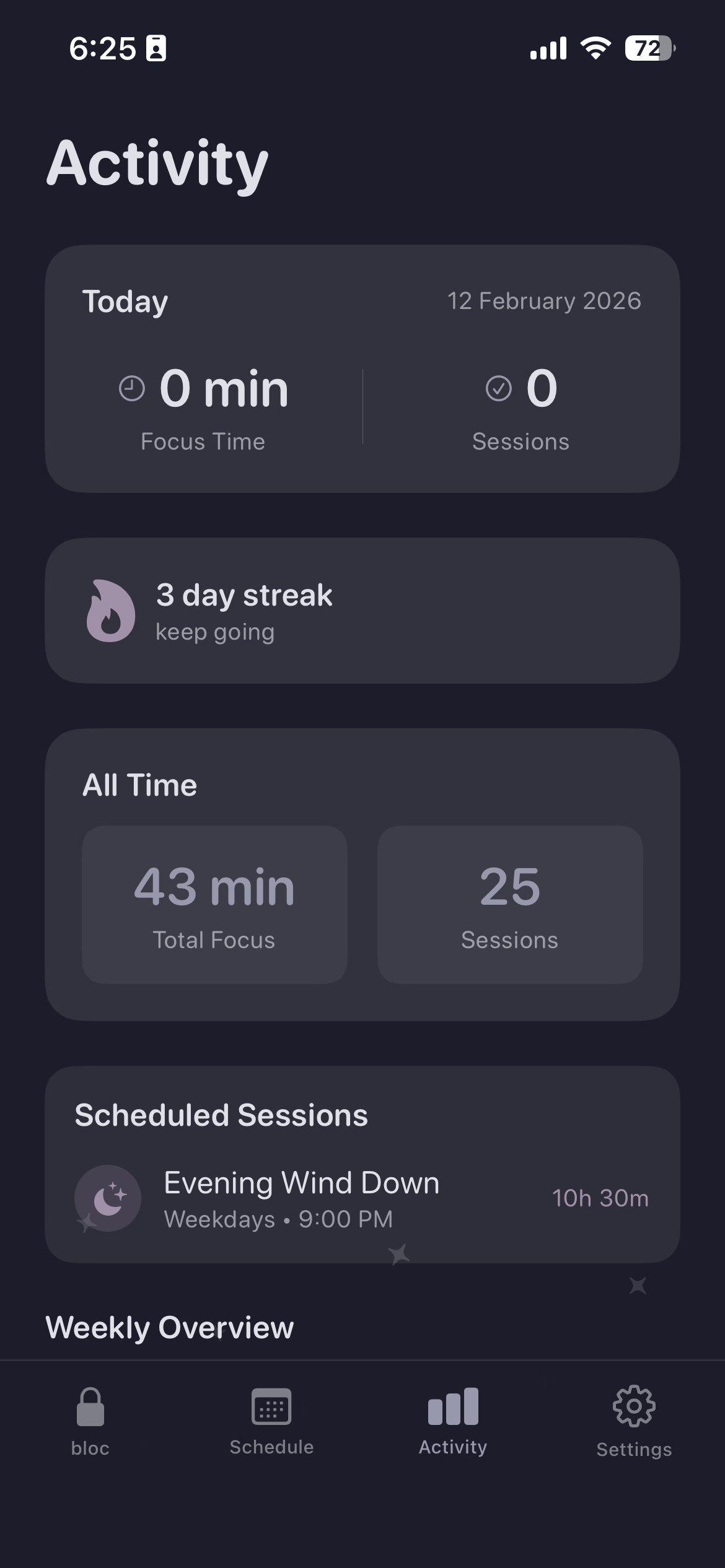
Task: Tap the 10h 30m countdown label
Action: tap(600, 1198)
